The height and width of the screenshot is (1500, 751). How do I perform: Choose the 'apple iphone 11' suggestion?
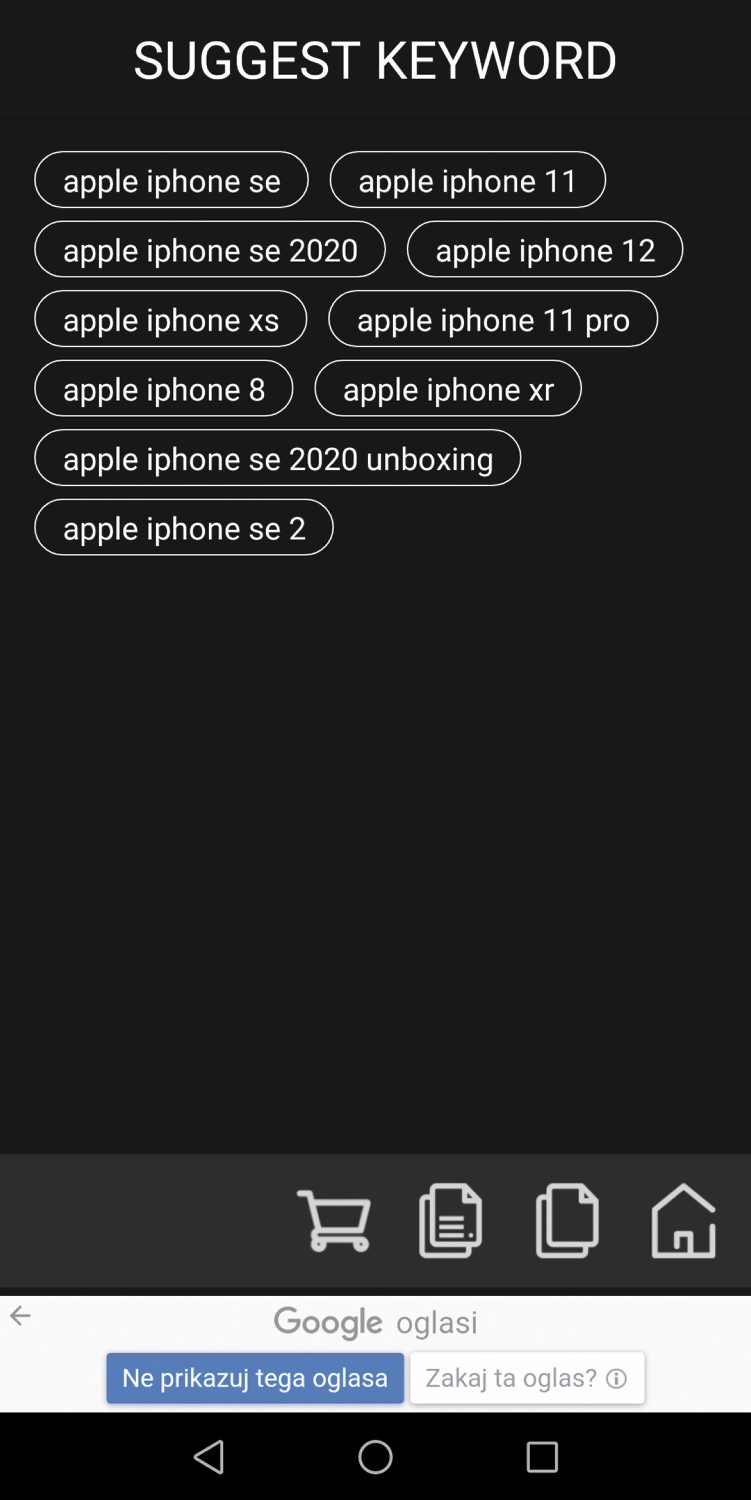point(467,180)
